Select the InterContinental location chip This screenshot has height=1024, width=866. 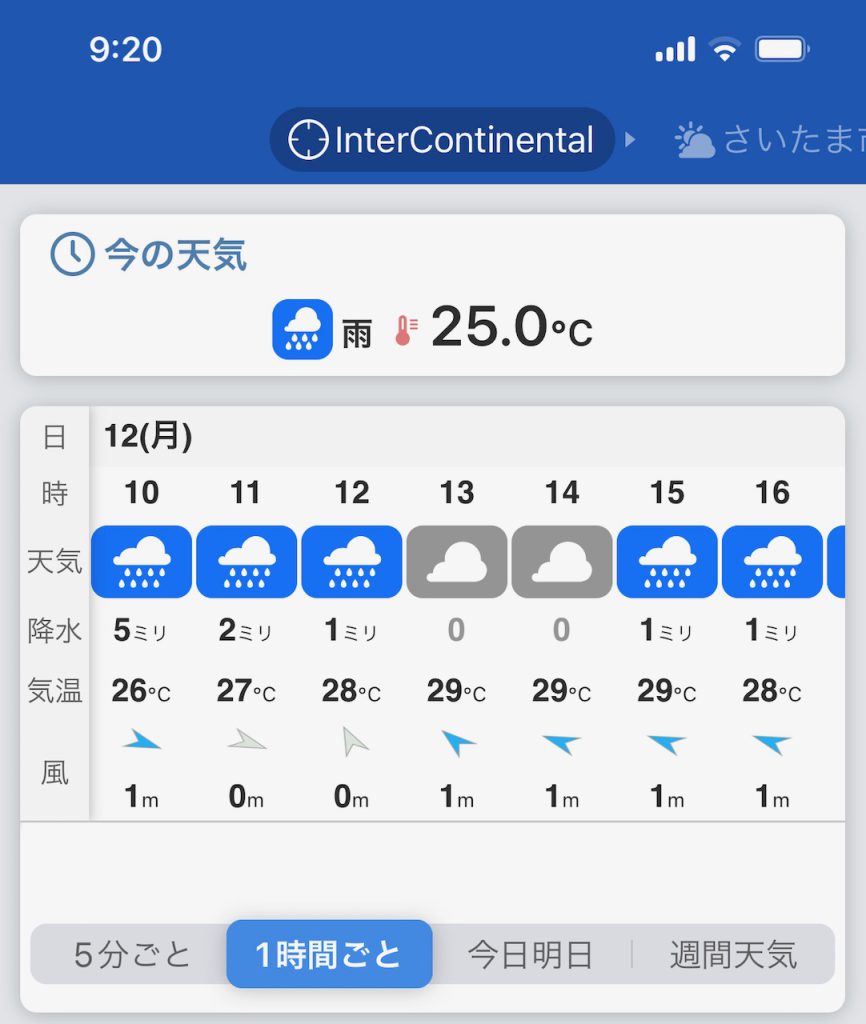click(x=442, y=140)
